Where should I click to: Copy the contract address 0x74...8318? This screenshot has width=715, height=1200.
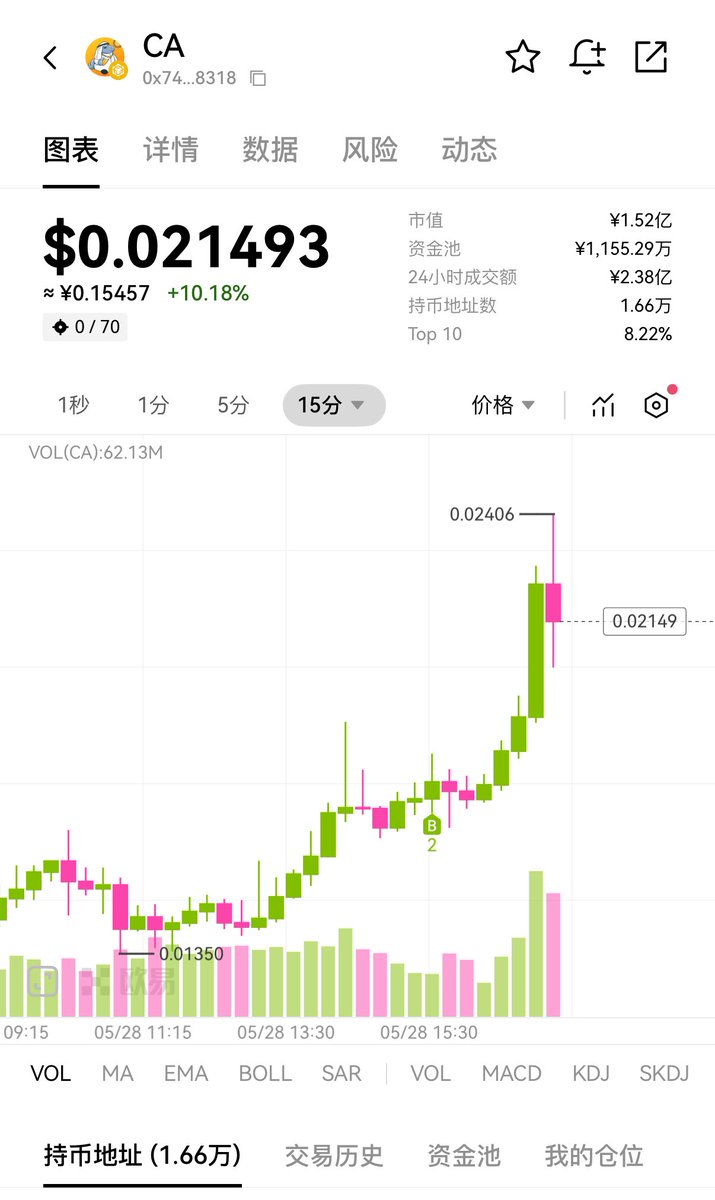[x=258, y=78]
